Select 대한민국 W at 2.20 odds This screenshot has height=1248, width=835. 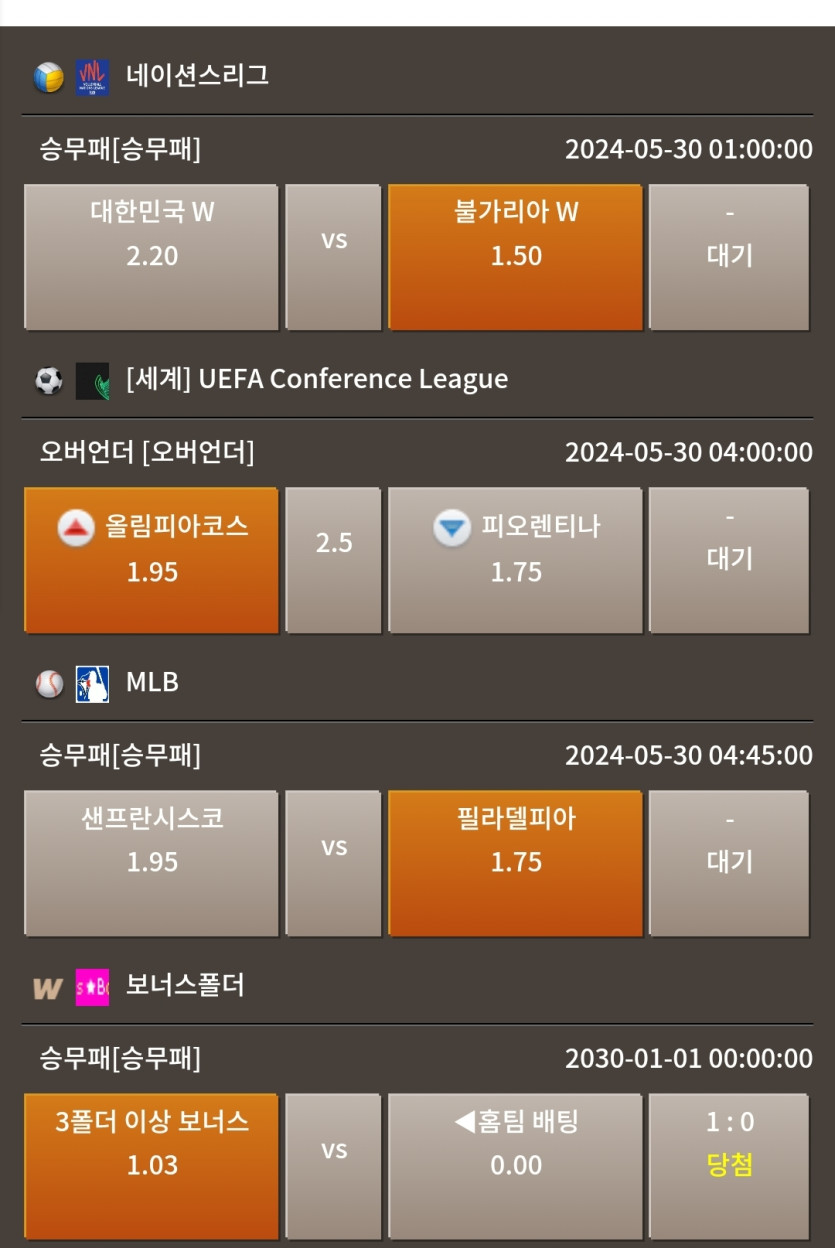tap(152, 257)
